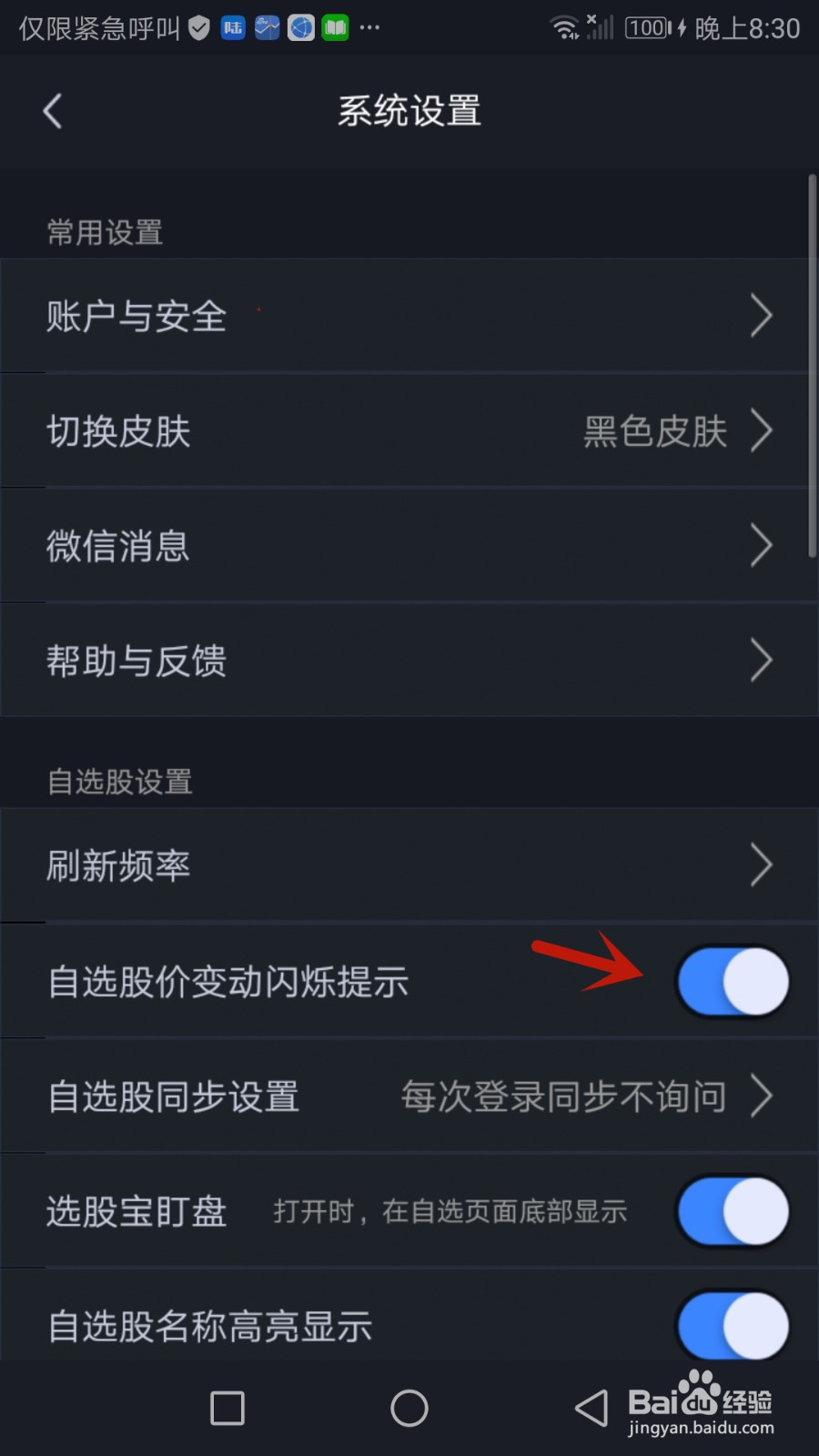Open 切换皮肤 skin options chevron
The width and height of the screenshot is (819, 1456).
[x=762, y=430]
